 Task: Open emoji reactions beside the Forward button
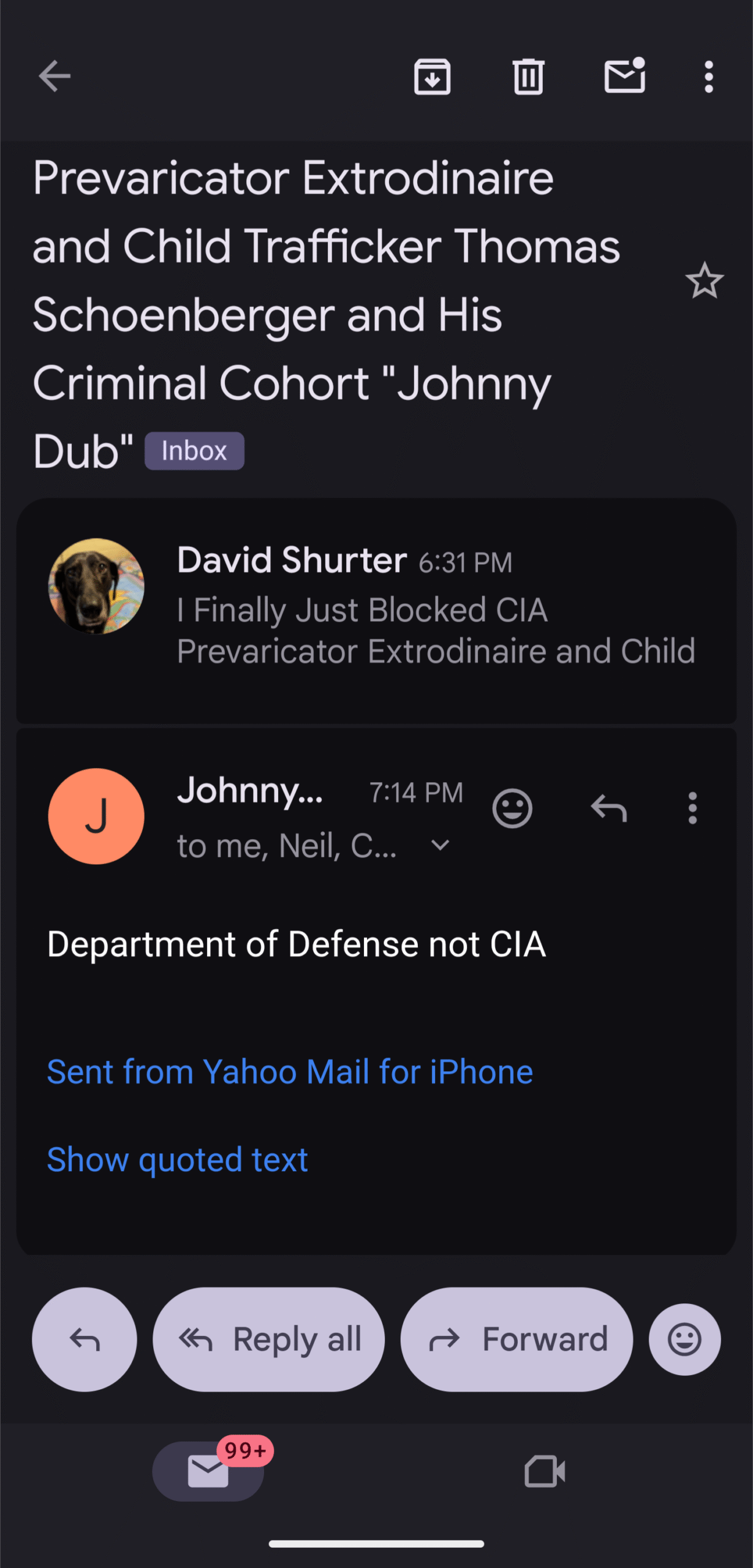tap(684, 1339)
